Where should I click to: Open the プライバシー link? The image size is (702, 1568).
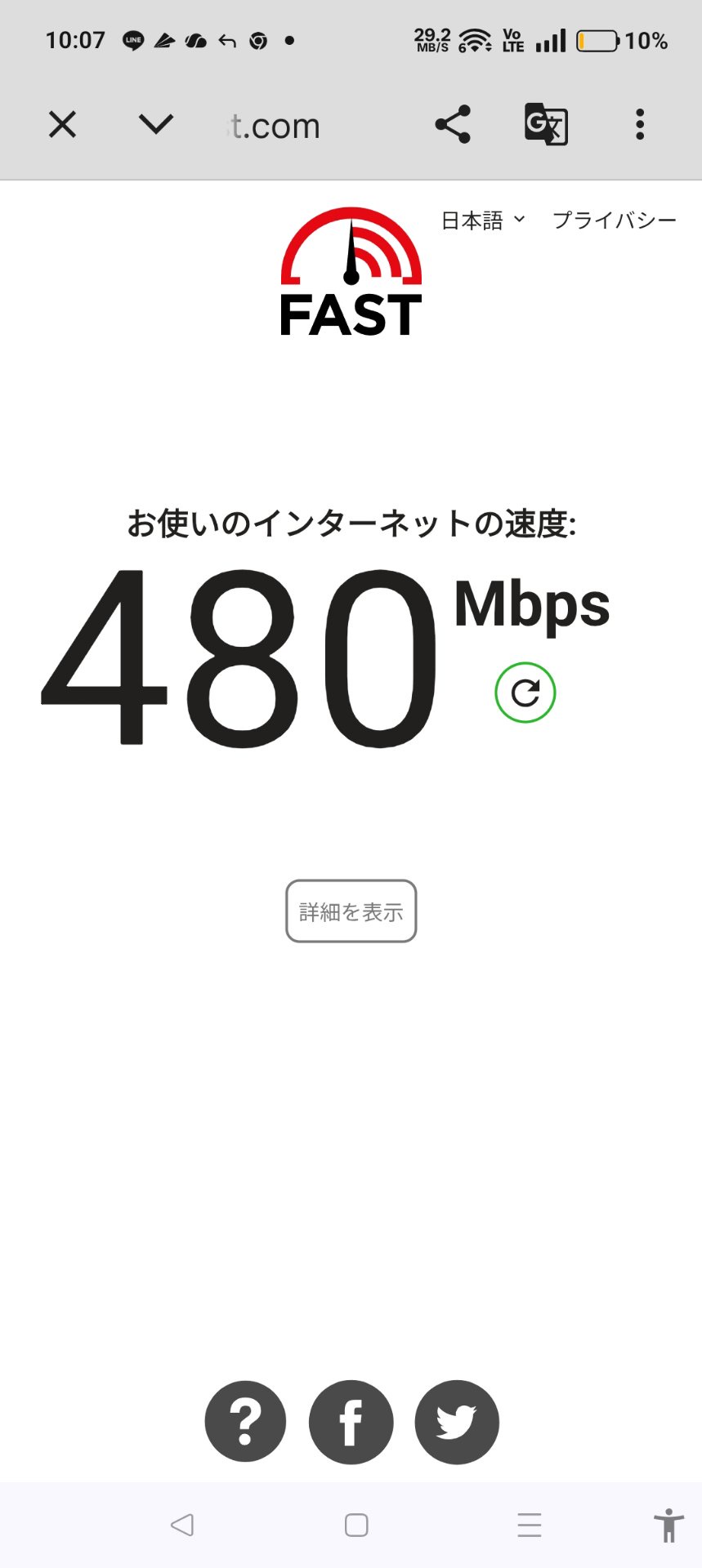pos(615,220)
